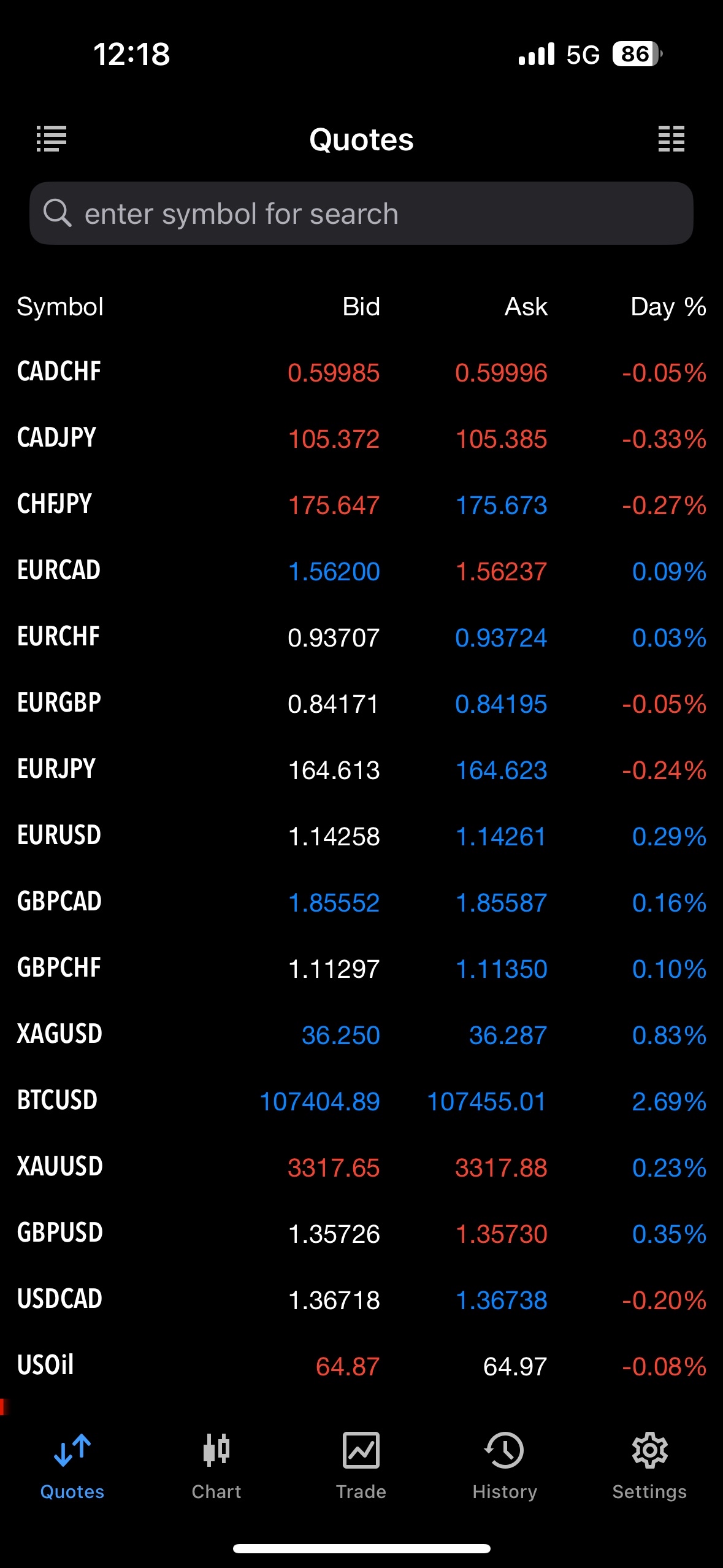Open the Chart tab
This screenshot has width=723, height=1568.
[216, 1466]
